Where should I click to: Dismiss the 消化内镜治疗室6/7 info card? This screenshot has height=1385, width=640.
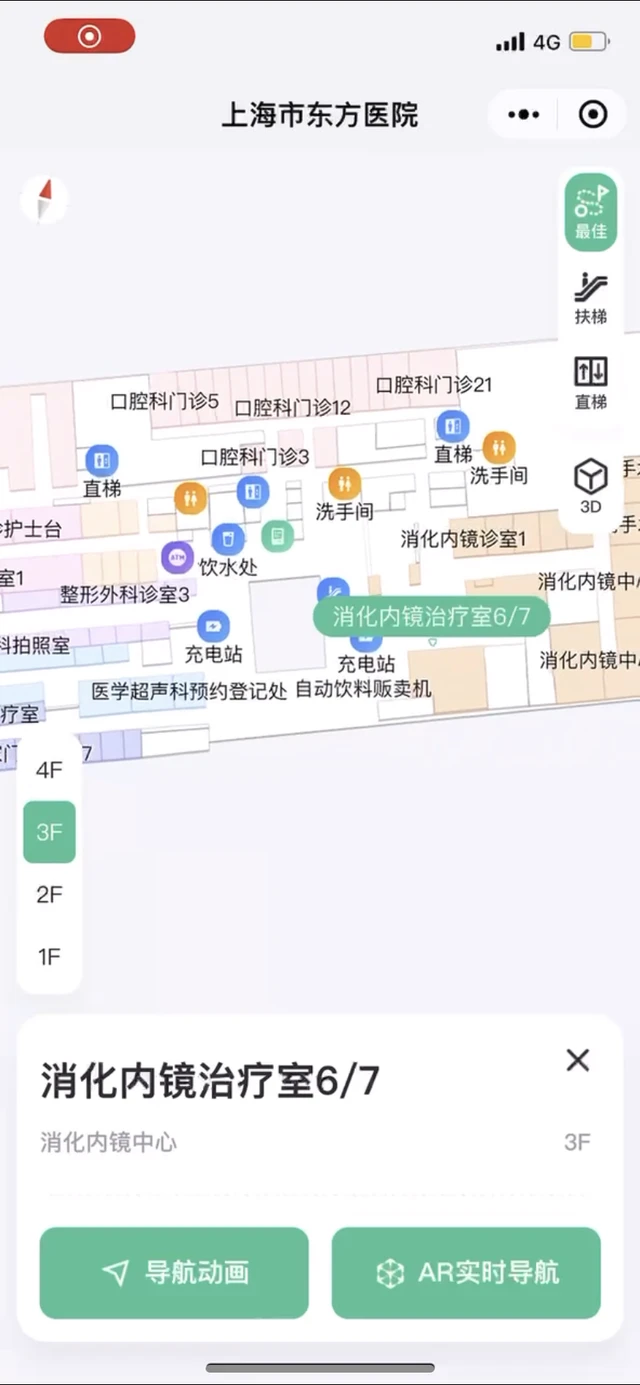578,1060
